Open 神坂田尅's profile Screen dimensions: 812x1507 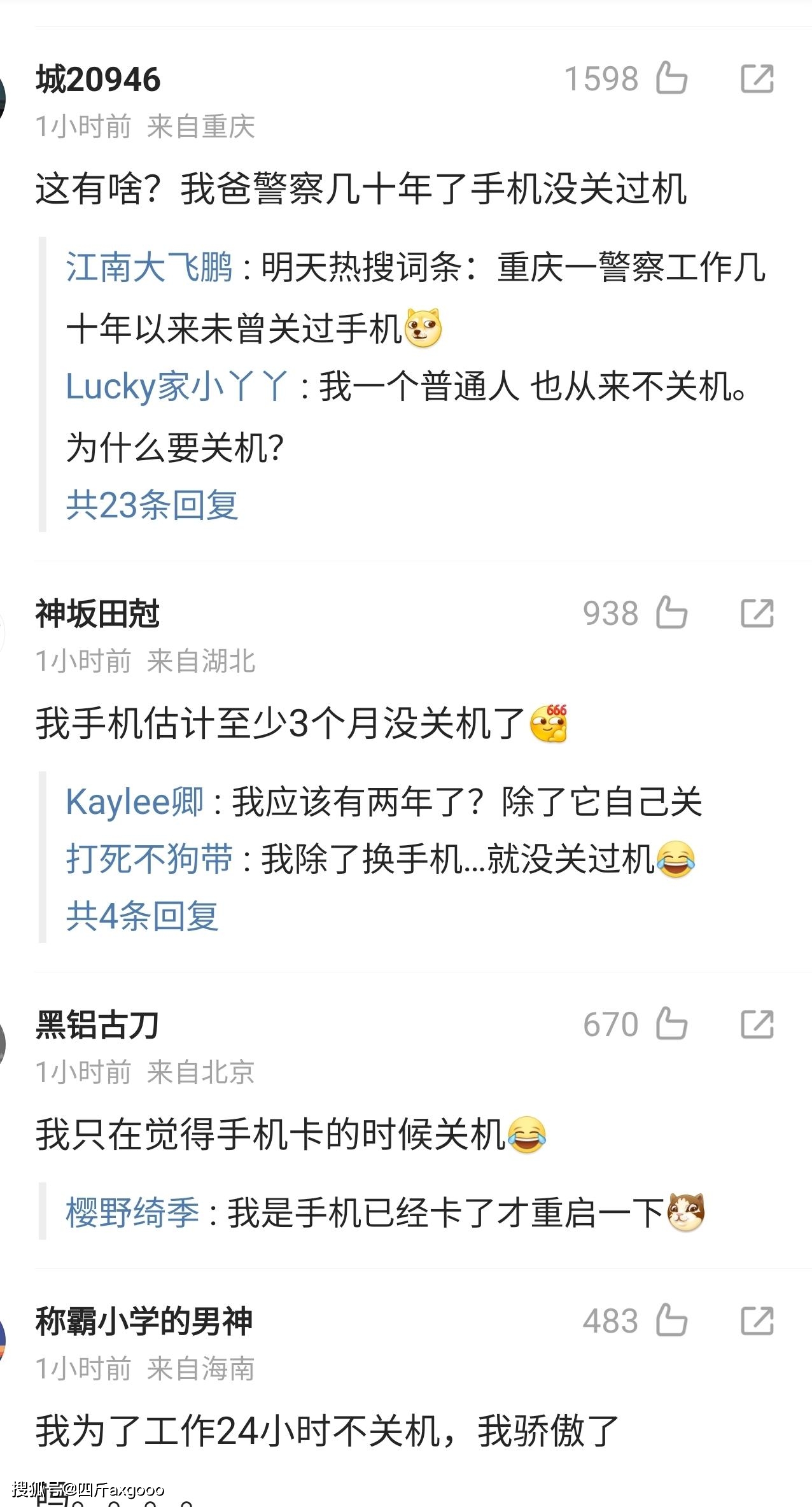point(97,613)
